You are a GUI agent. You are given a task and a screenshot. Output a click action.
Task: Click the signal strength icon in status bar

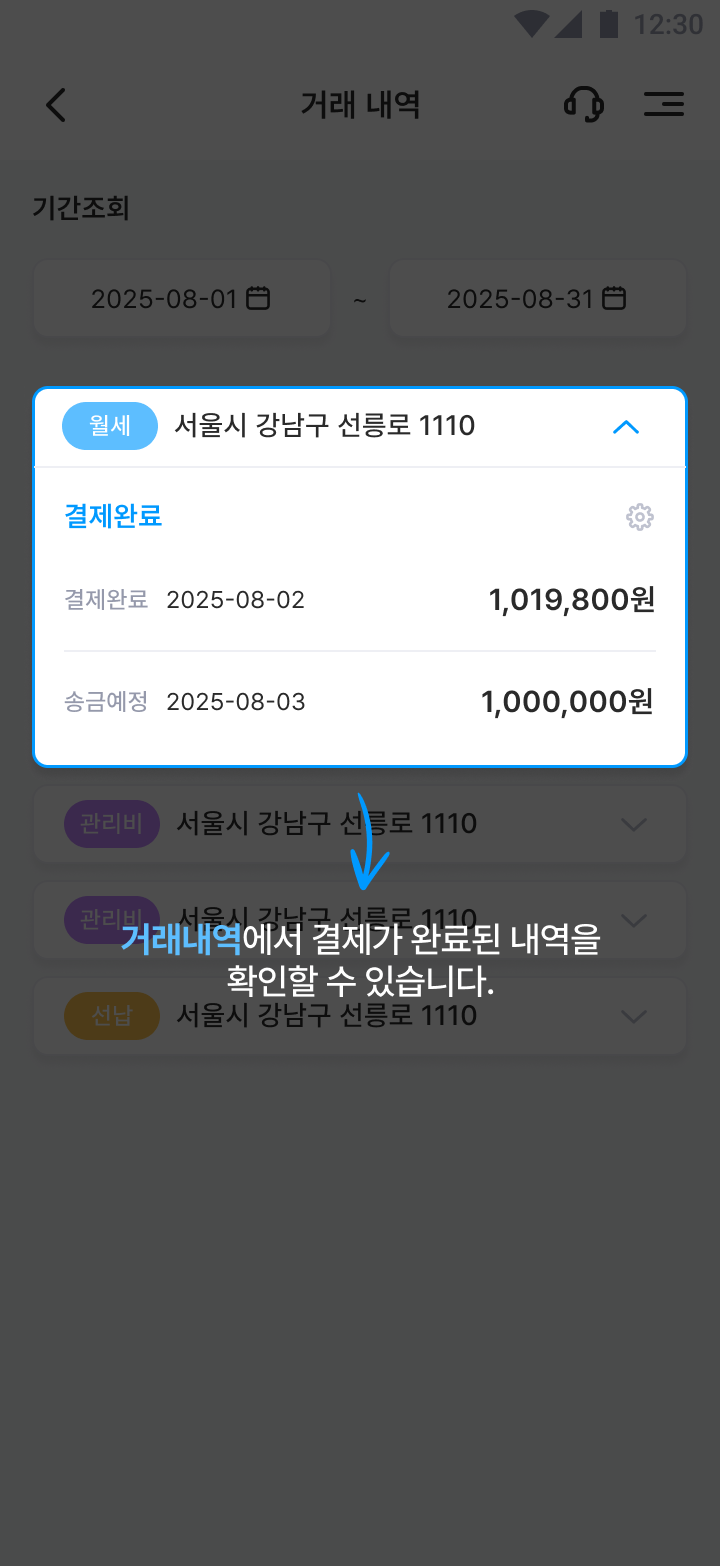571,24
